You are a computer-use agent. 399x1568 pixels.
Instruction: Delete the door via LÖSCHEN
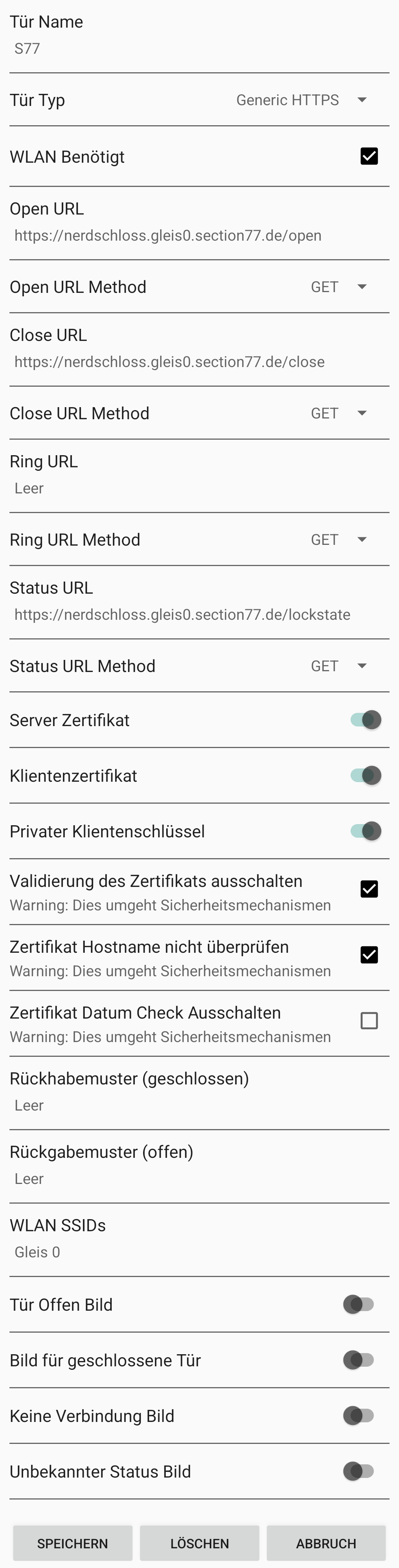(199, 1543)
